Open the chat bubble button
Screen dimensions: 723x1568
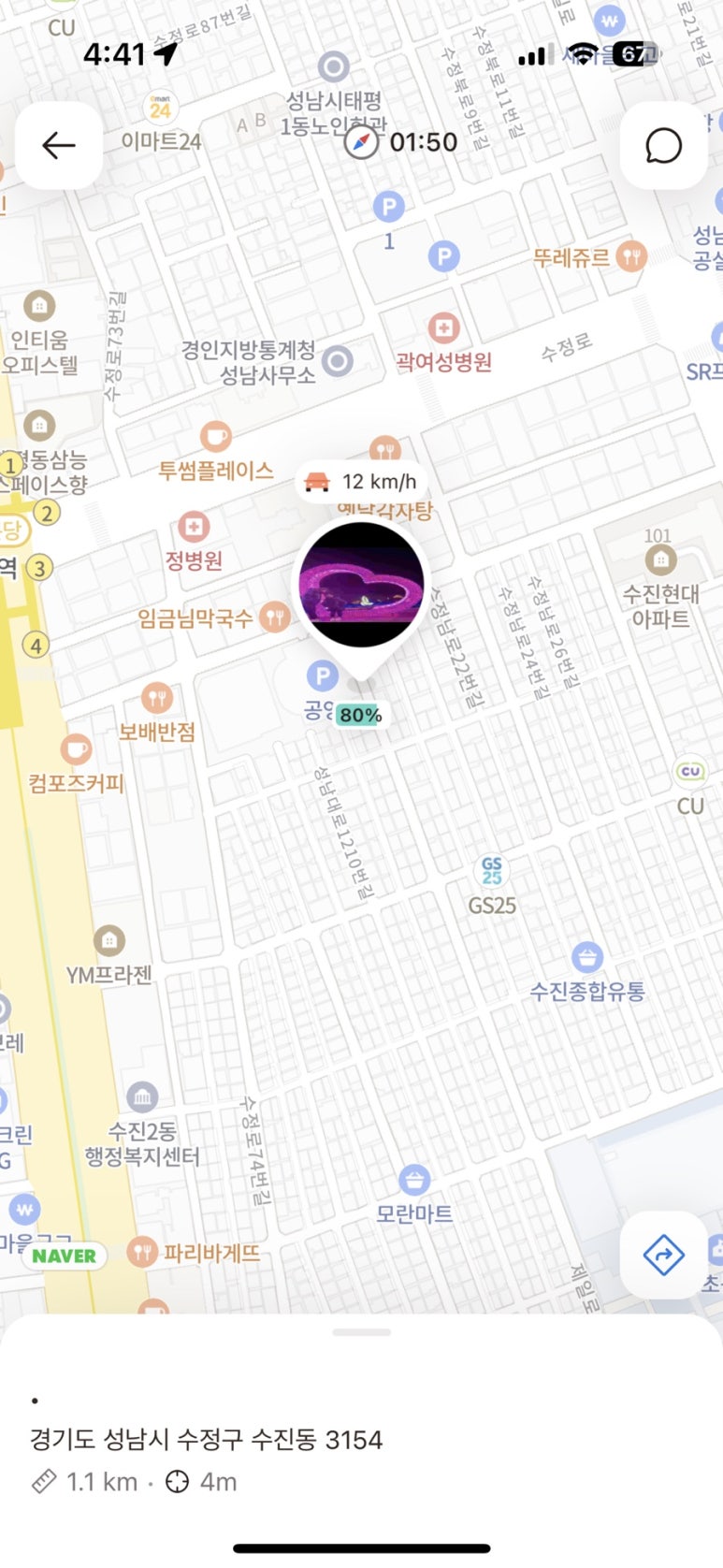click(x=663, y=145)
